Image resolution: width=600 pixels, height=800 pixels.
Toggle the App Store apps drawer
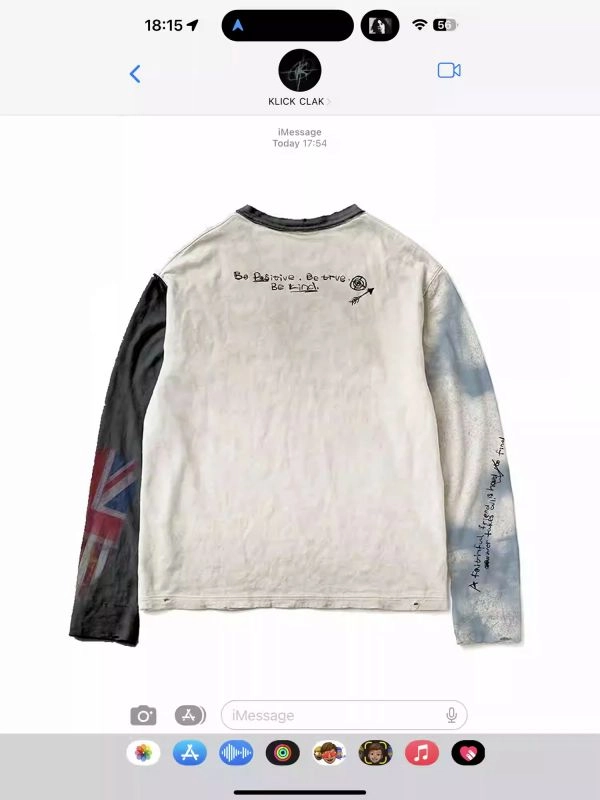(x=190, y=715)
